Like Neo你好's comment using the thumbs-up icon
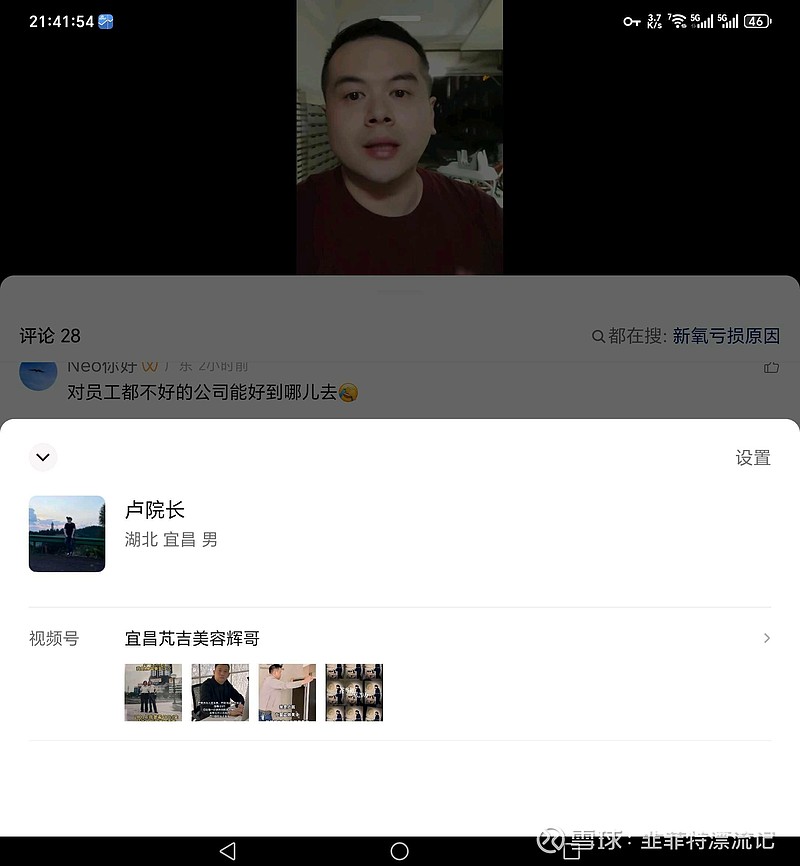The width and height of the screenshot is (800, 866). pyautogui.click(x=771, y=368)
